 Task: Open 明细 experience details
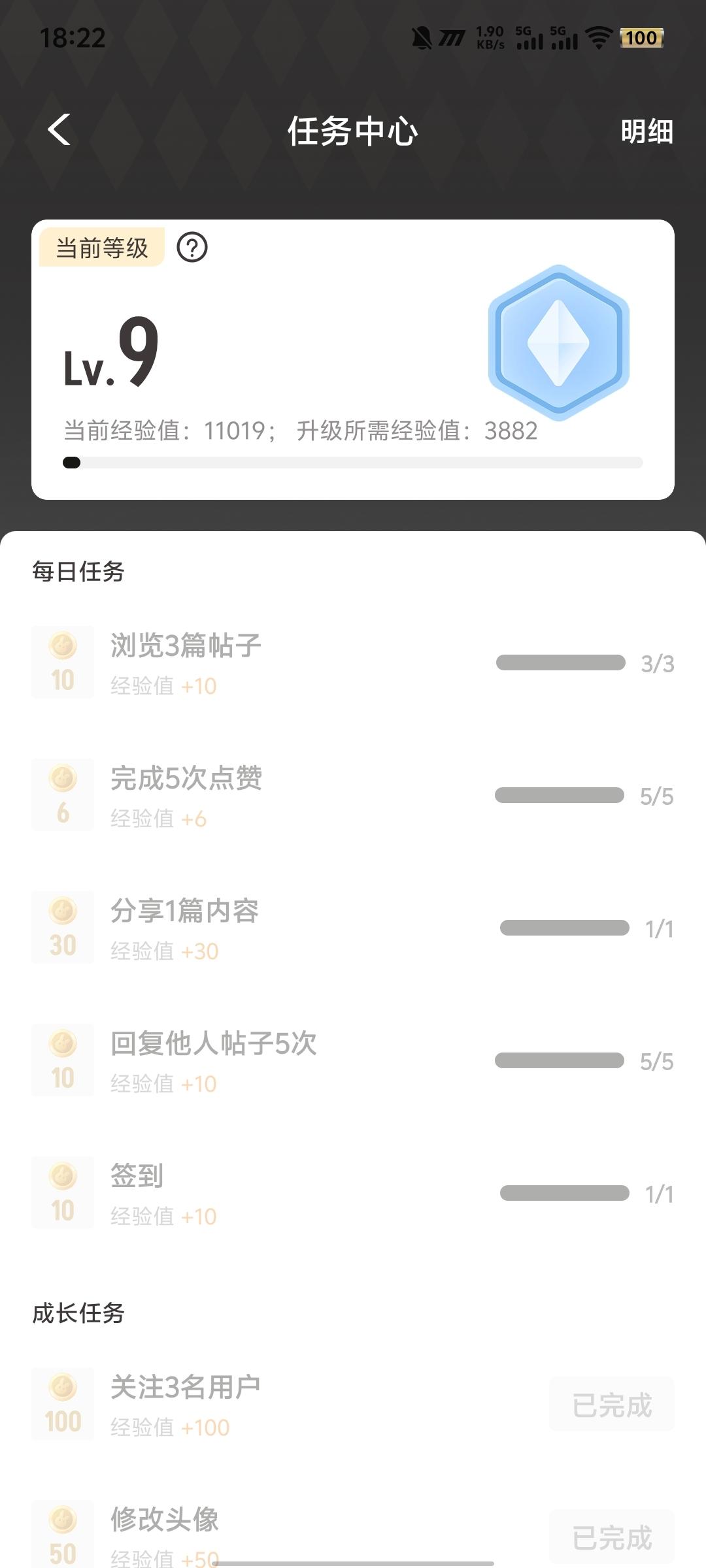pos(647,131)
